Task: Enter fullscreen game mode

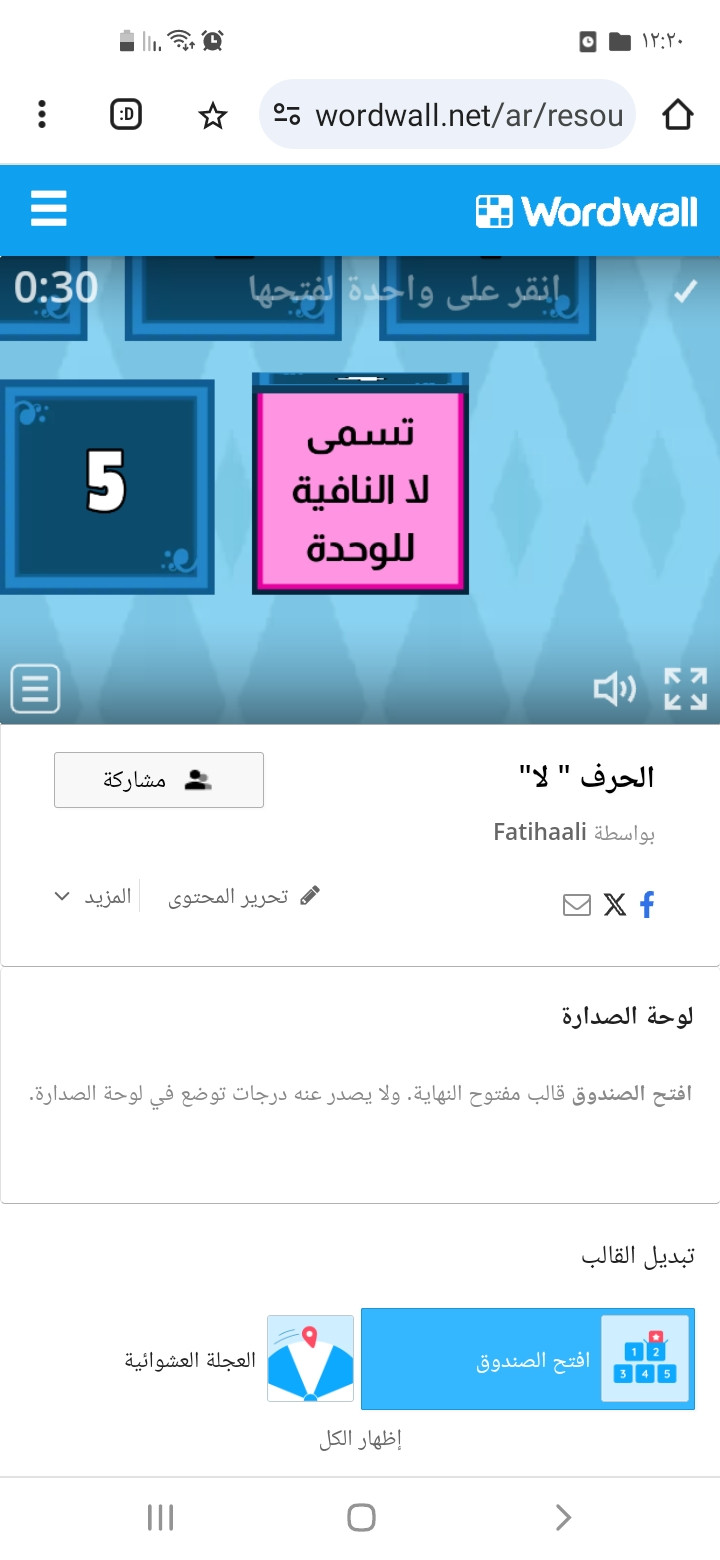Action: pyautogui.click(x=686, y=689)
